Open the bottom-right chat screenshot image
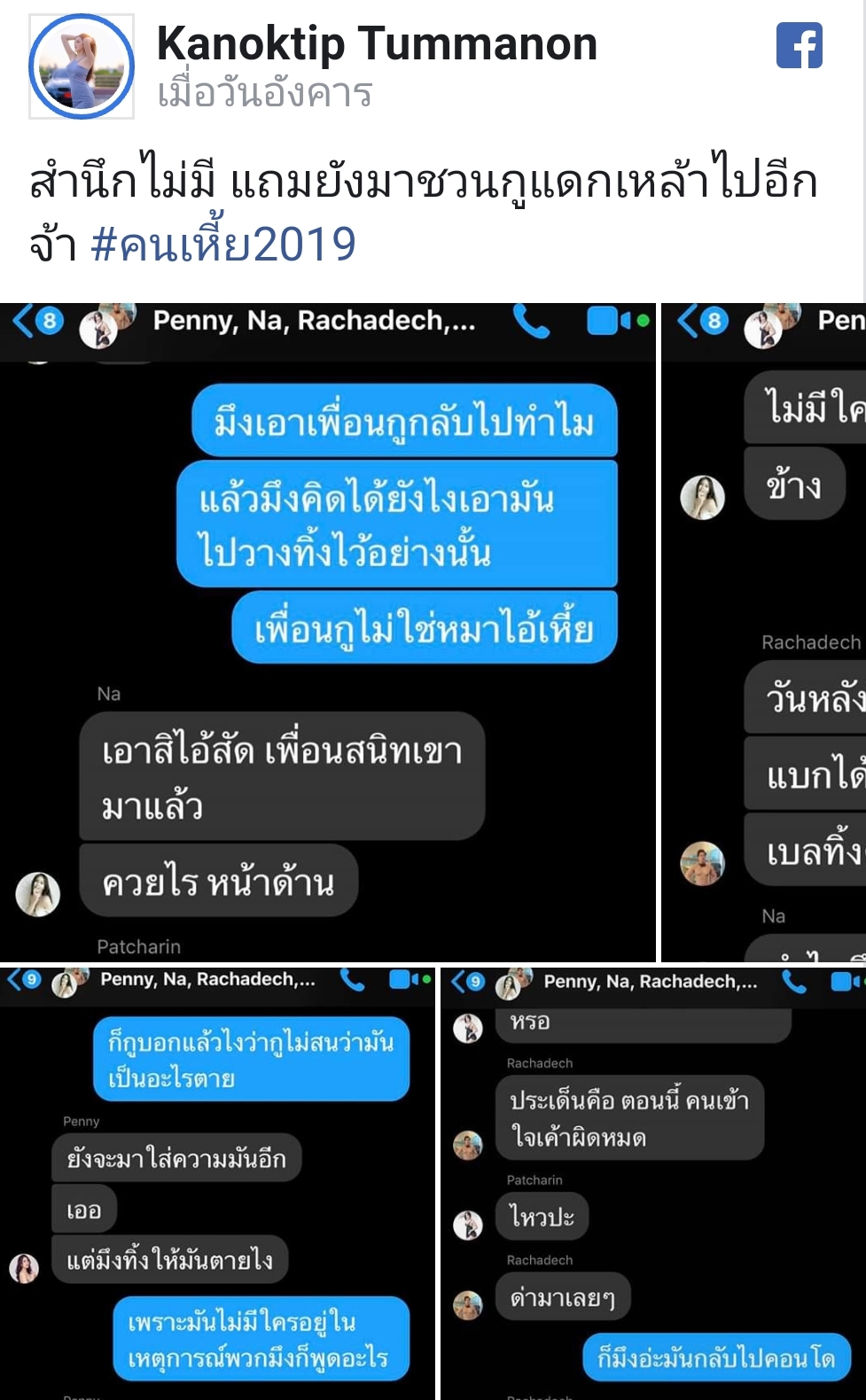Image resolution: width=866 pixels, height=1400 pixels. [x=652, y=1183]
